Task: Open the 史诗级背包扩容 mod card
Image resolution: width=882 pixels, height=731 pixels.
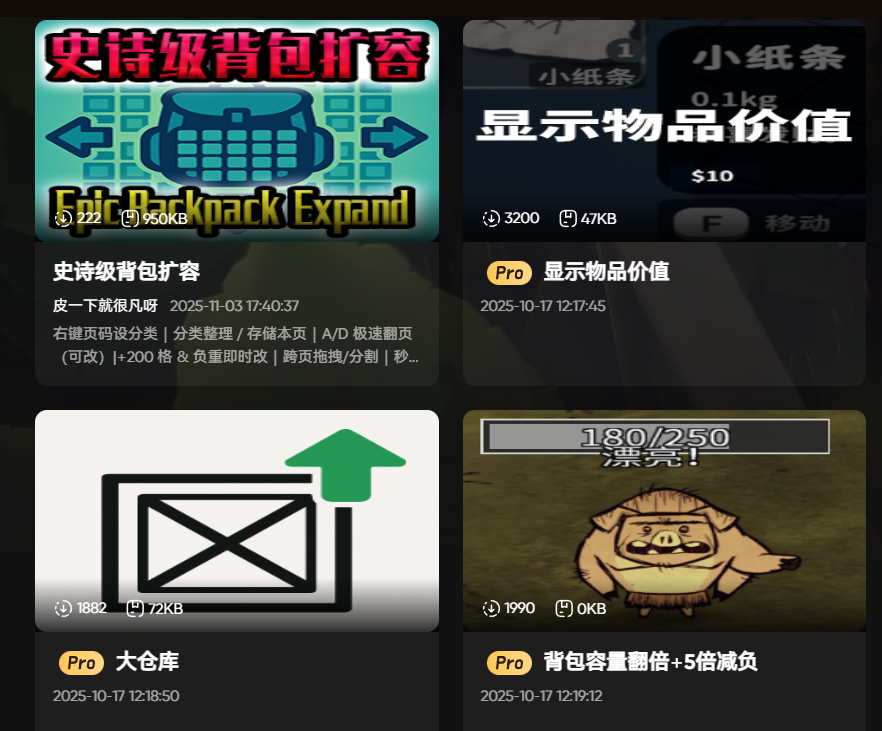Action: pyautogui.click(x=237, y=131)
